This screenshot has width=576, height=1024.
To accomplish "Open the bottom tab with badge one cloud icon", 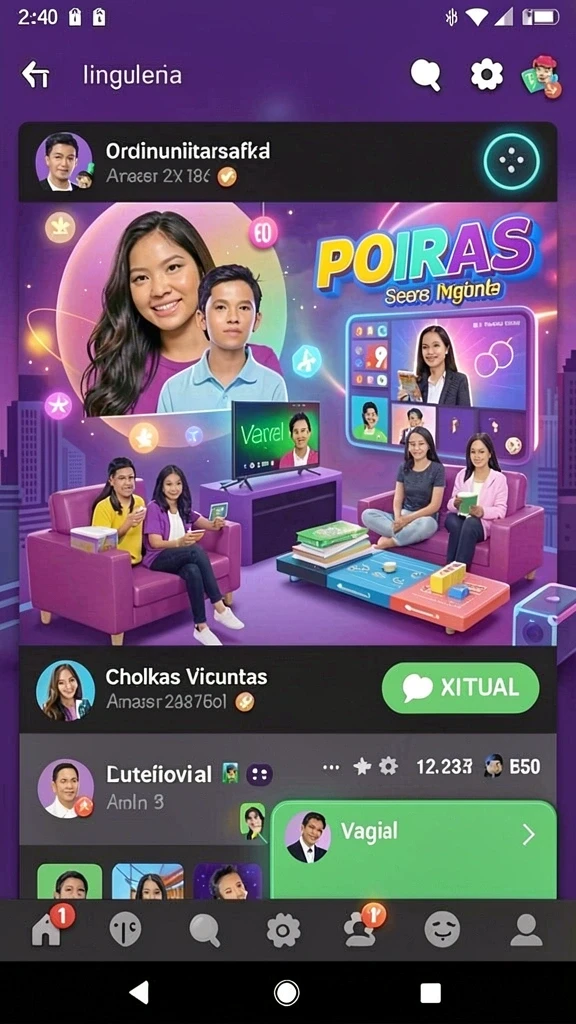I will pos(361,926).
